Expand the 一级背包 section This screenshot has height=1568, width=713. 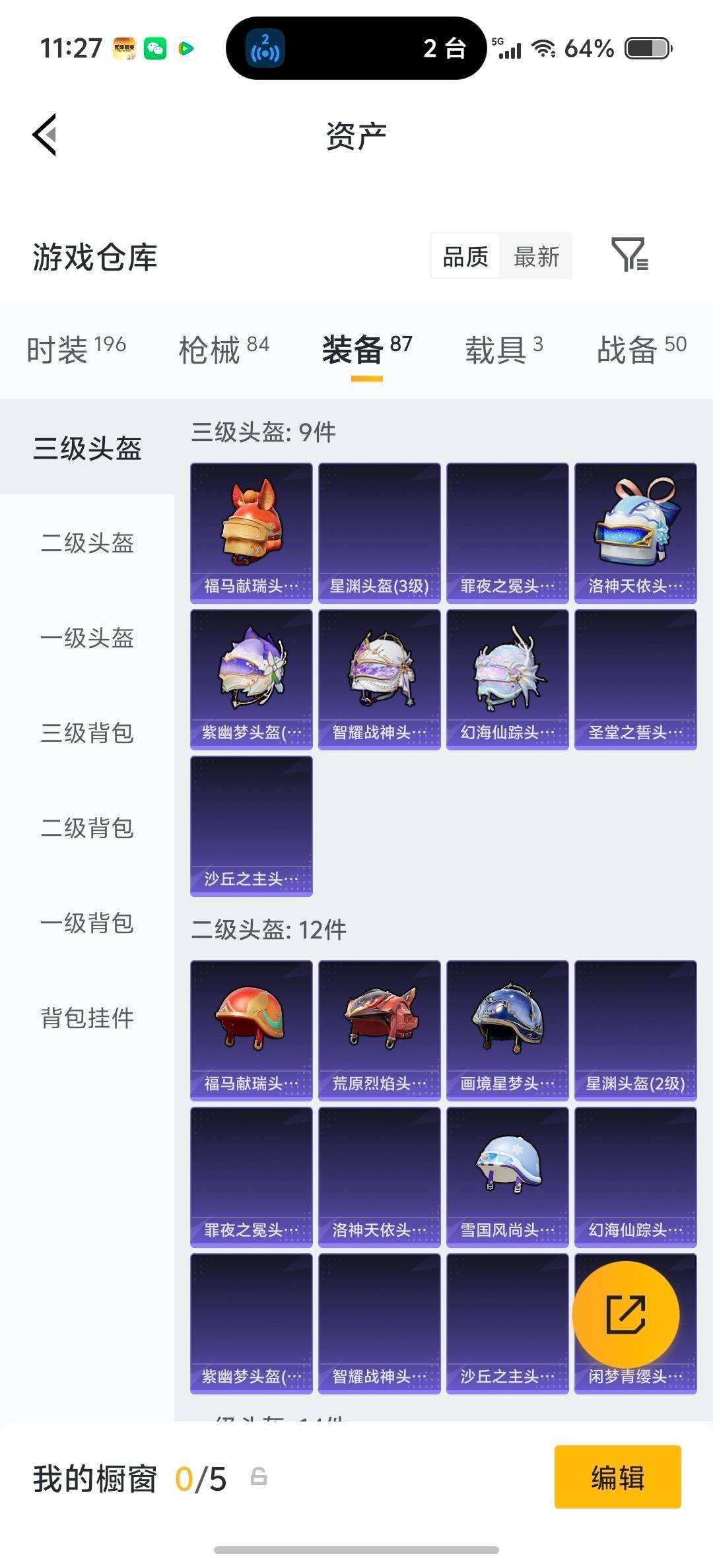coord(88,925)
